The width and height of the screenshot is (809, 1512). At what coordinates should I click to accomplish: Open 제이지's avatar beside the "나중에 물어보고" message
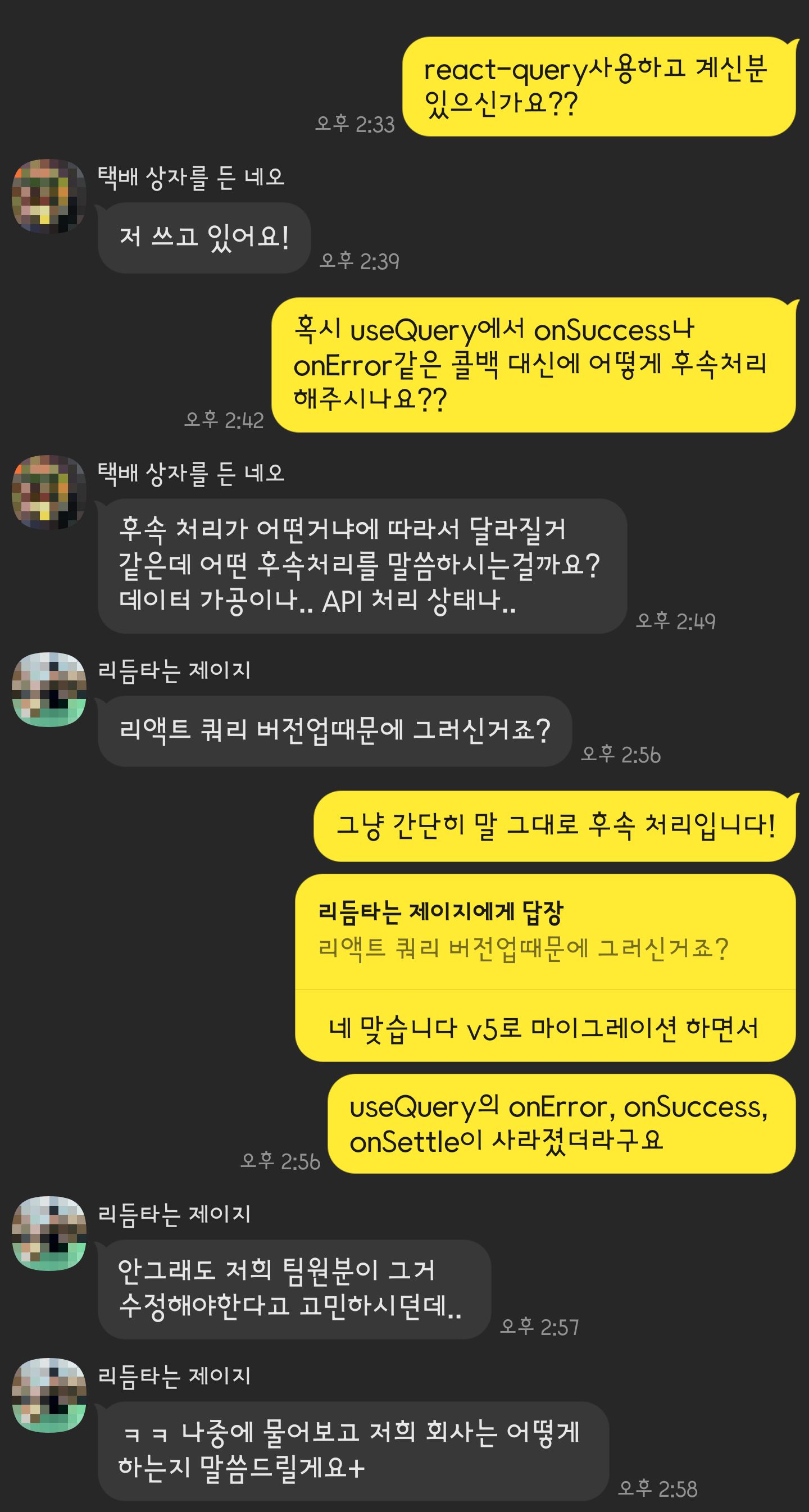[49, 1395]
